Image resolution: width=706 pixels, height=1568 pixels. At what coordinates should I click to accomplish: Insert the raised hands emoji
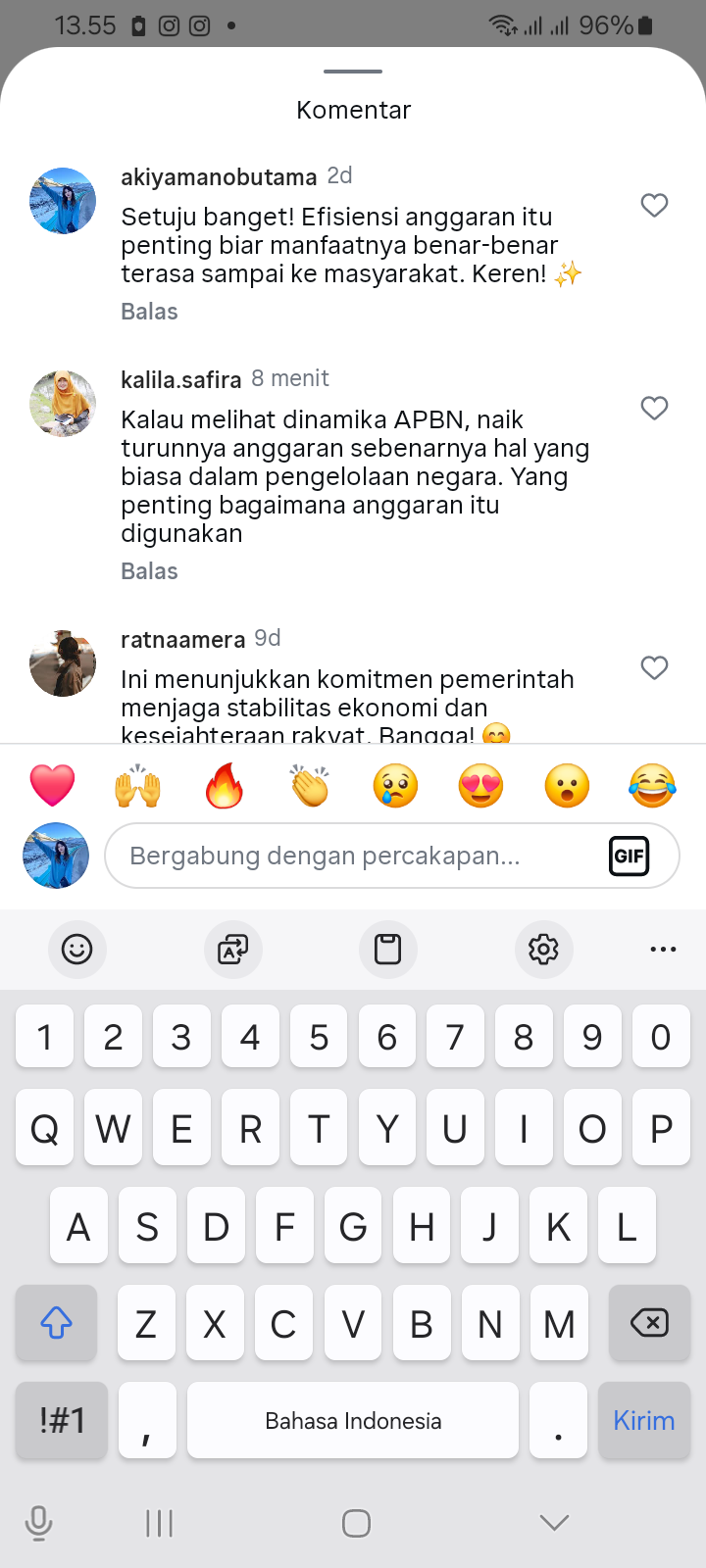tap(138, 786)
